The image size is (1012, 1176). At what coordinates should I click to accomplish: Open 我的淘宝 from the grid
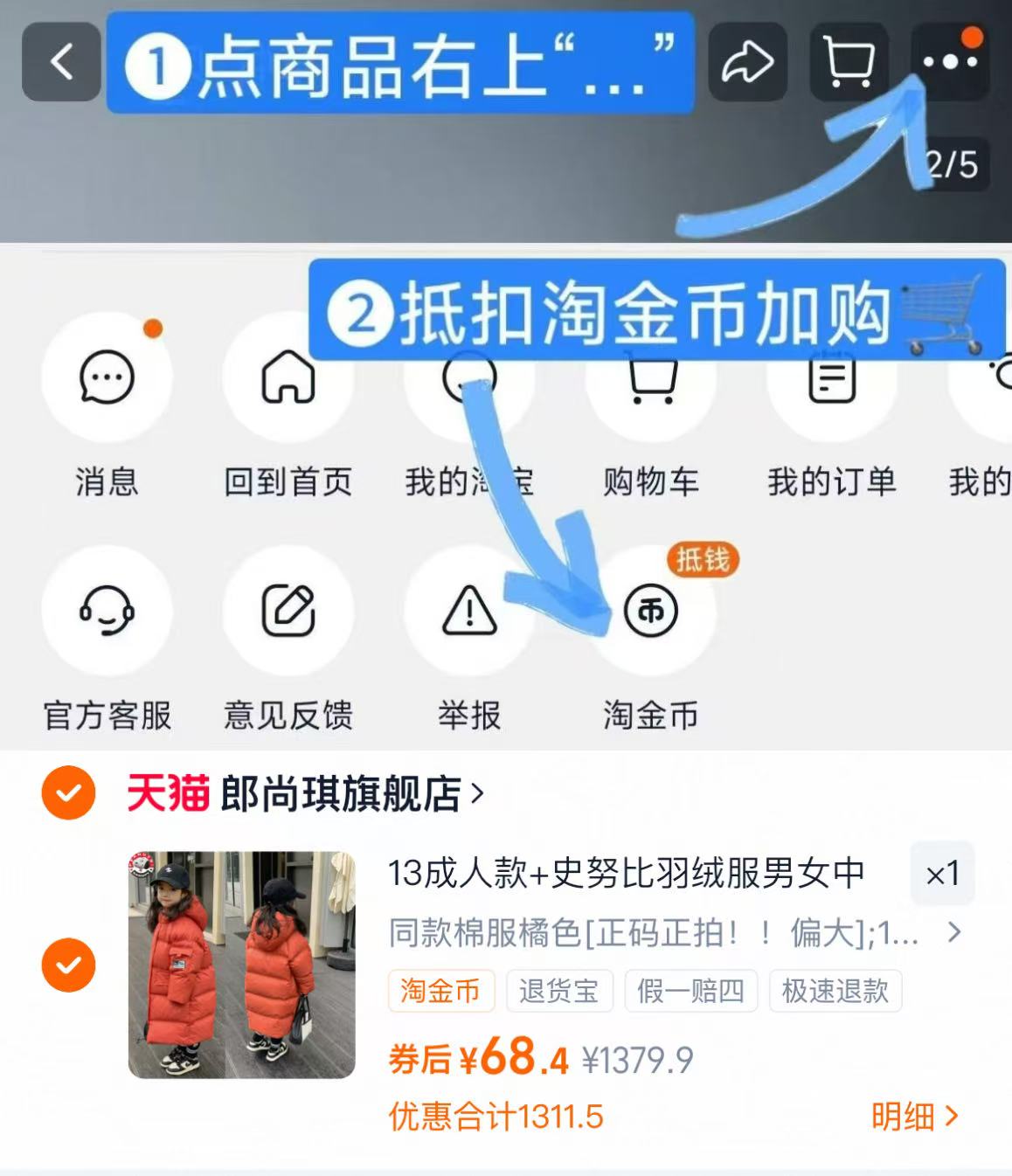469,377
